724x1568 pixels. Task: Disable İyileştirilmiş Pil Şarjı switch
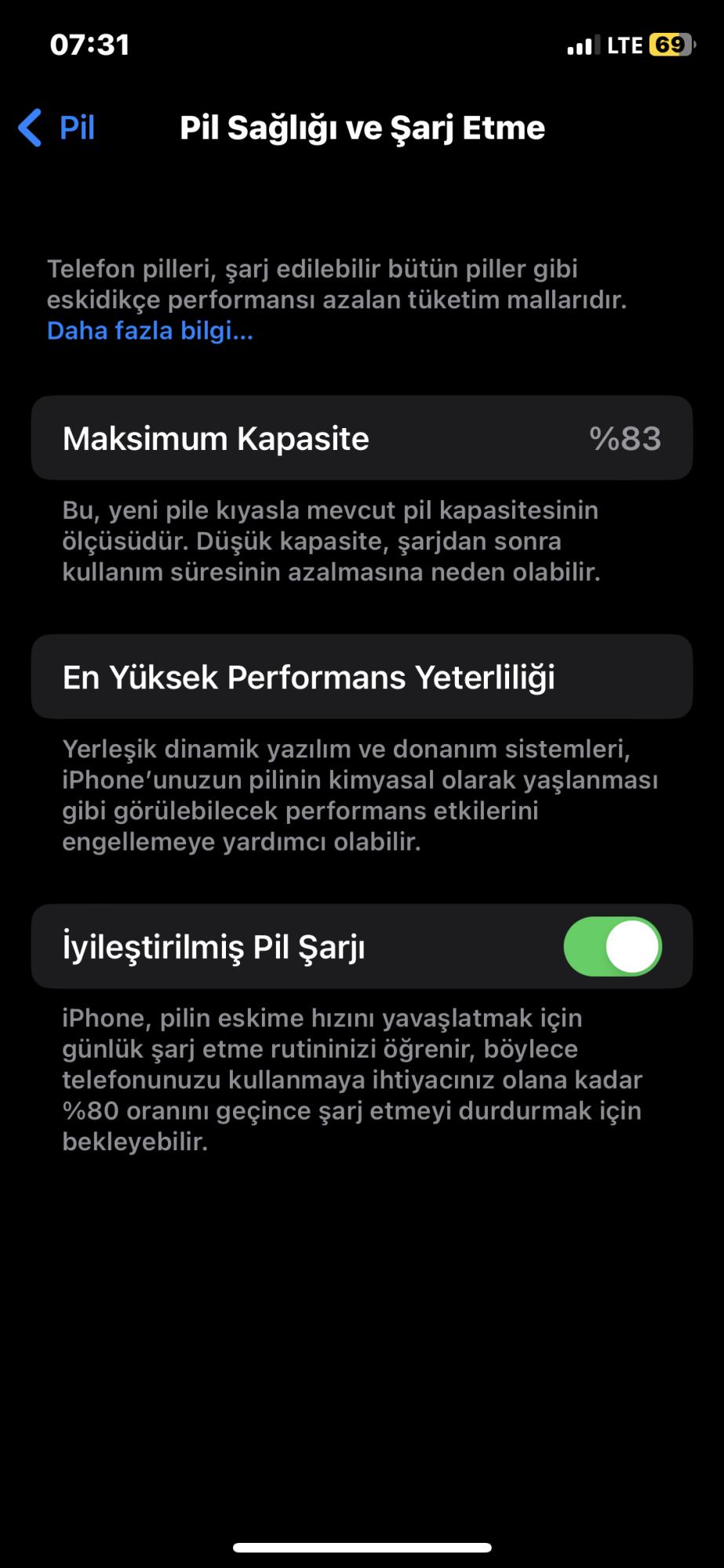click(613, 946)
